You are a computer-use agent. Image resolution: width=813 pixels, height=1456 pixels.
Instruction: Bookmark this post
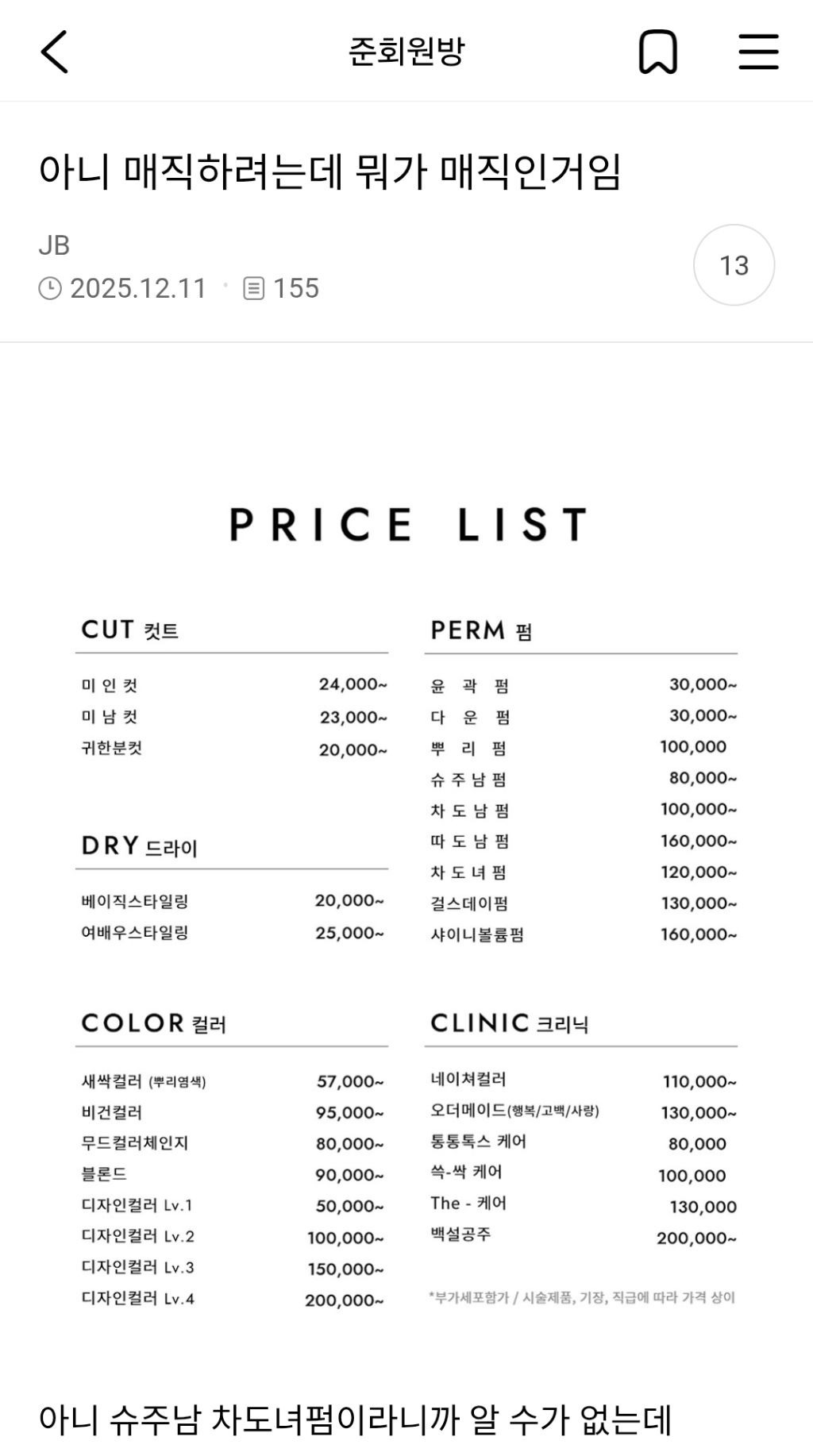tap(657, 52)
